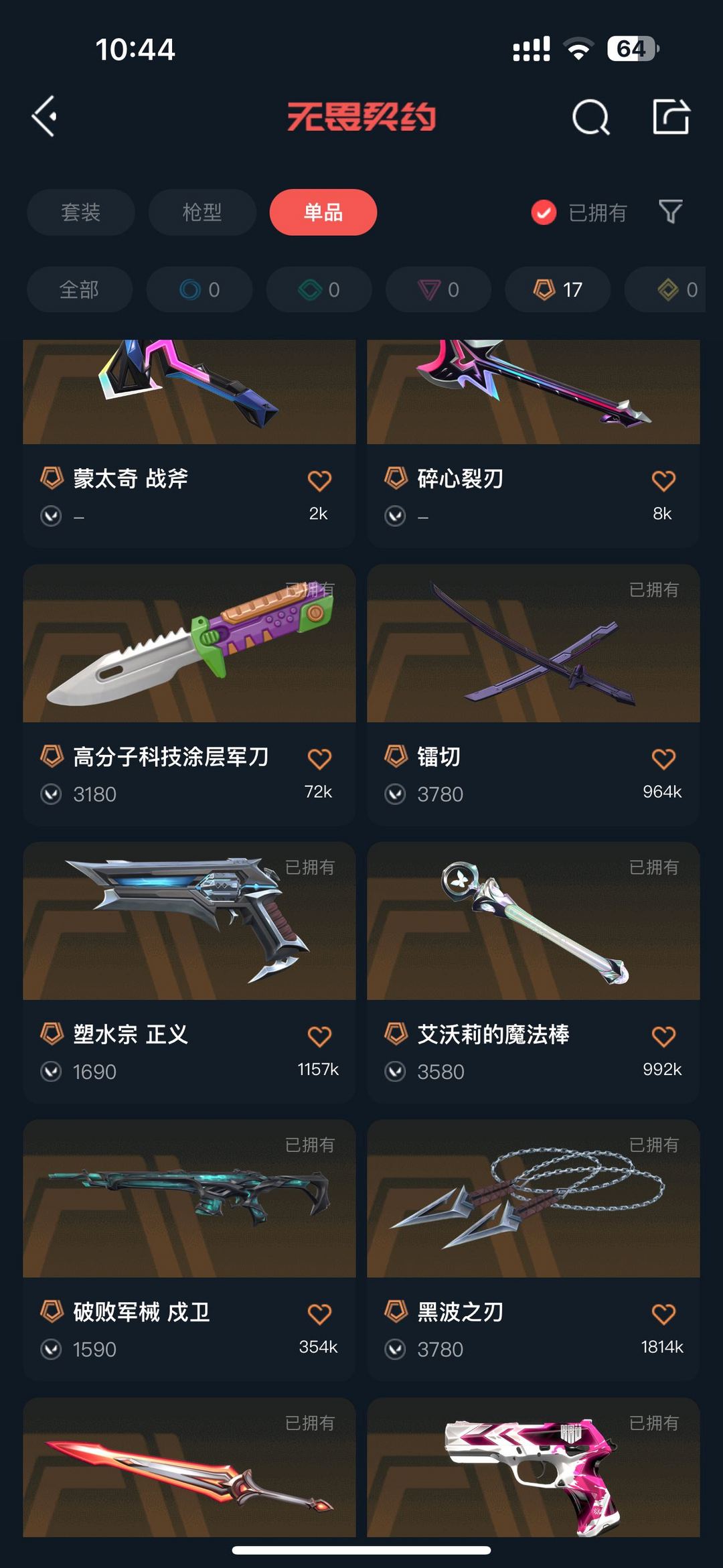
Task: Like the 镭切 skin via its heart
Action: coord(663,758)
